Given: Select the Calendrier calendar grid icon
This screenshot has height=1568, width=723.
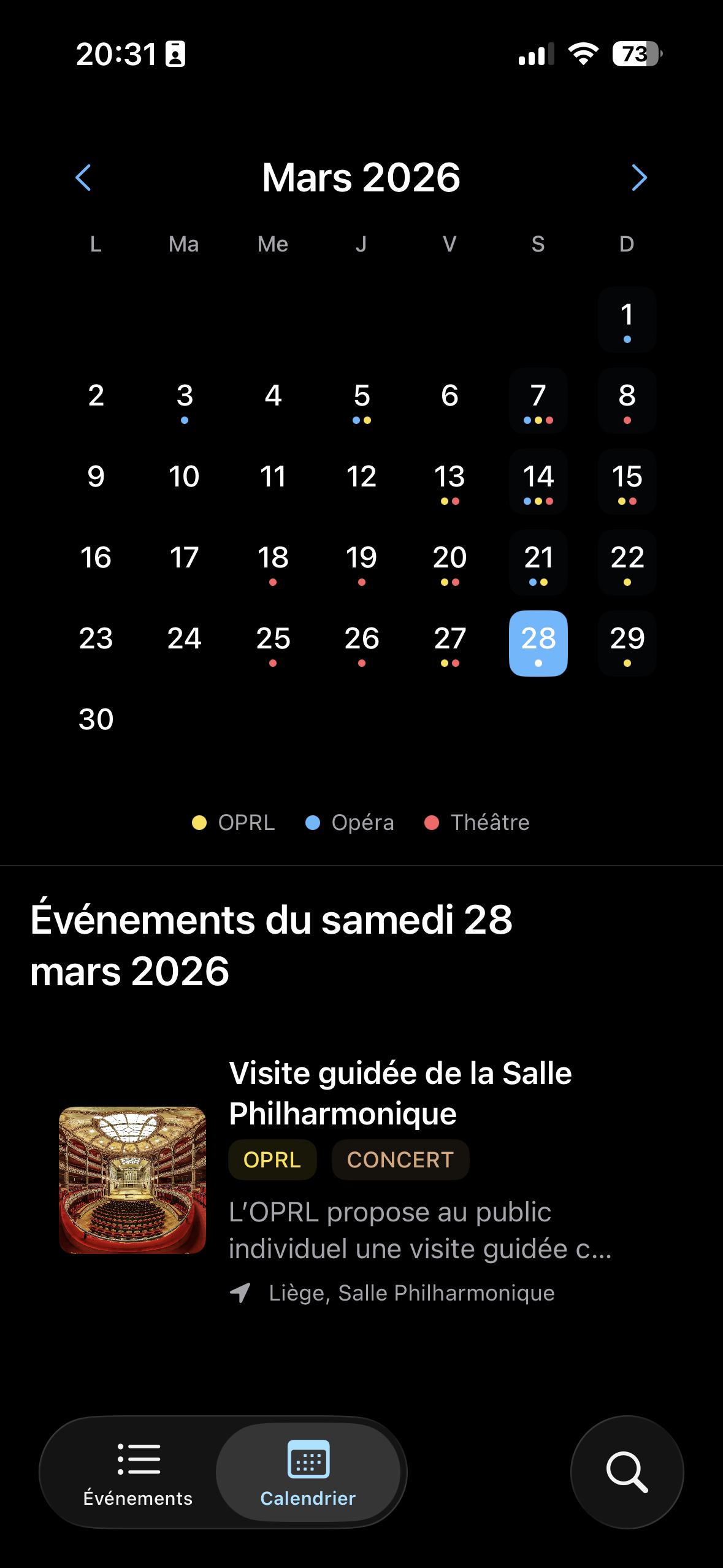Looking at the screenshot, I should pyautogui.click(x=307, y=1461).
